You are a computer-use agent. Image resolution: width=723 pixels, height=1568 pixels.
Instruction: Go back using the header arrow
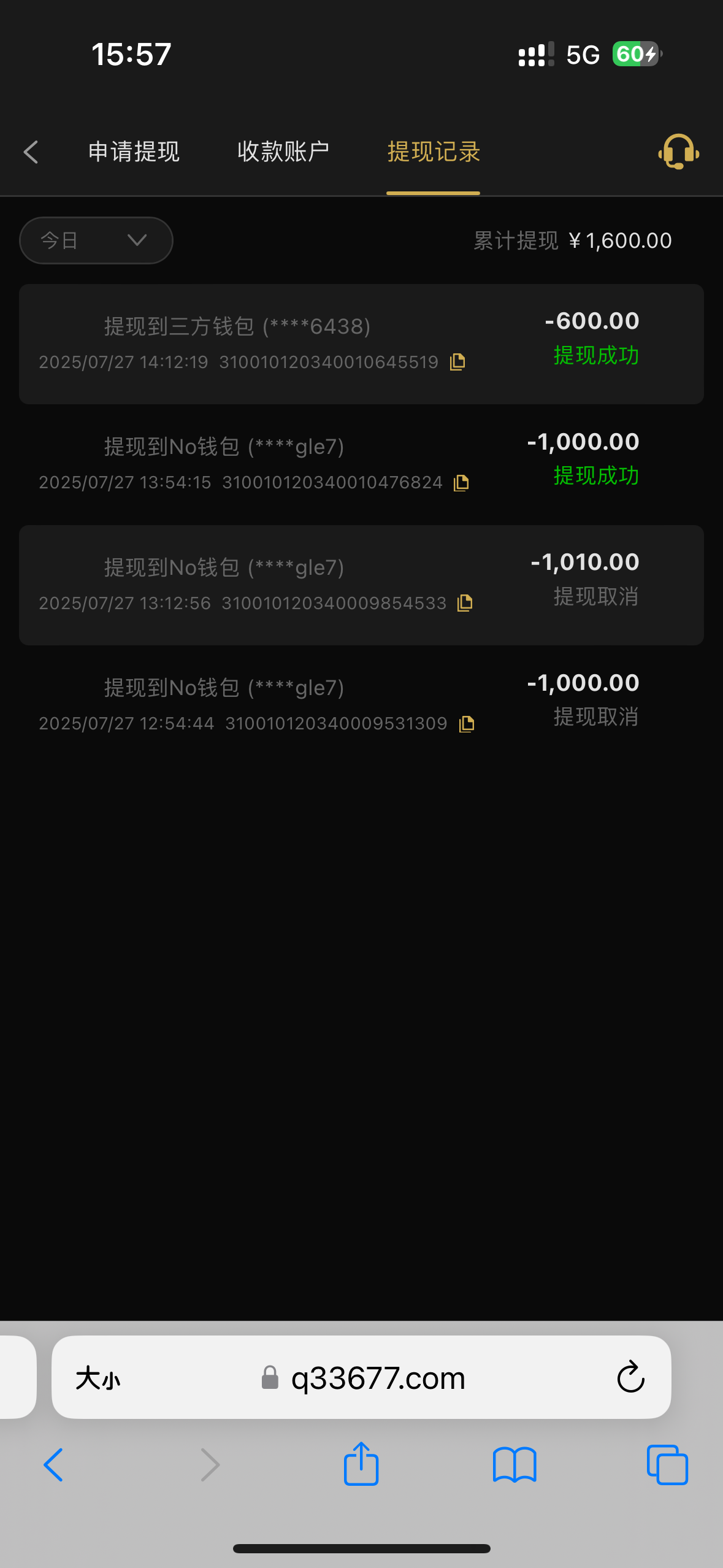pyautogui.click(x=31, y=152)
